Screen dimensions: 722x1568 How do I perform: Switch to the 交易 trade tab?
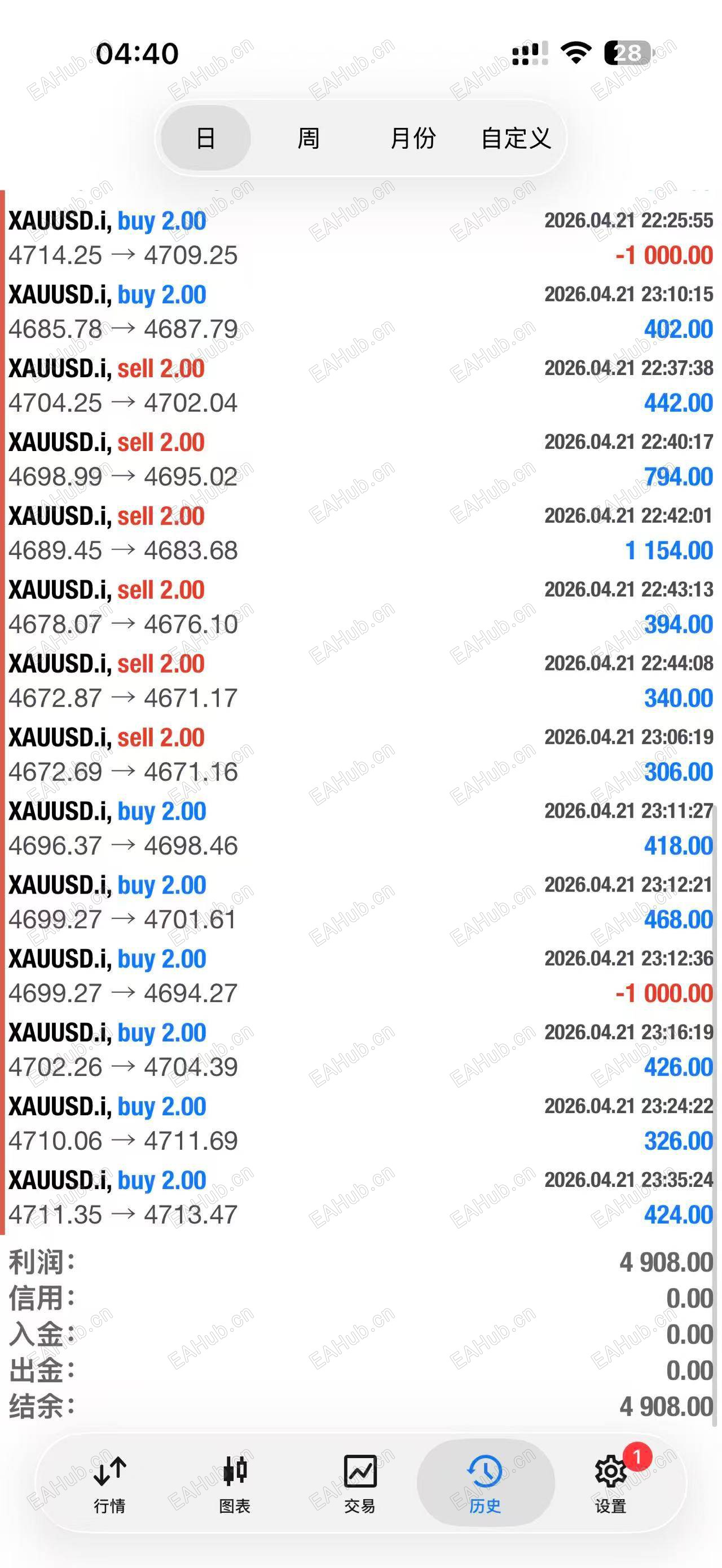coord(360,1483)
